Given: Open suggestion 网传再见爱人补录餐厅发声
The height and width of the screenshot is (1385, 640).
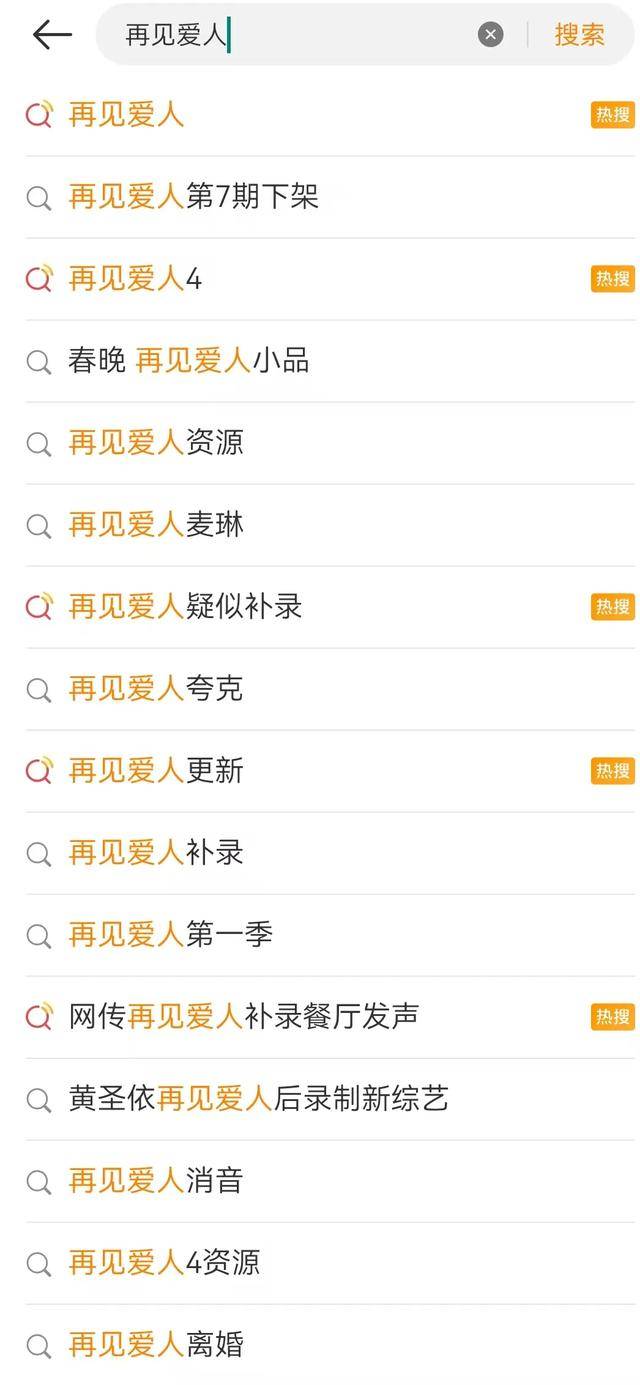Looking at the screenshot, I should point(330,1017).
